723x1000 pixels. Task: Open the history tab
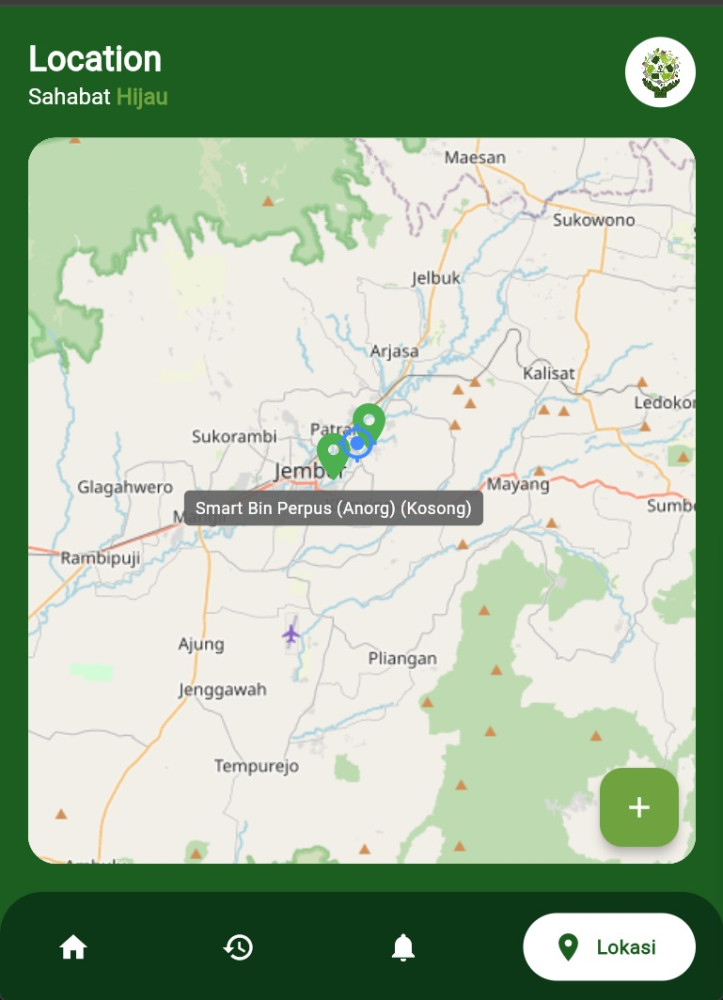pyautogui.click(x=238, y=947)
